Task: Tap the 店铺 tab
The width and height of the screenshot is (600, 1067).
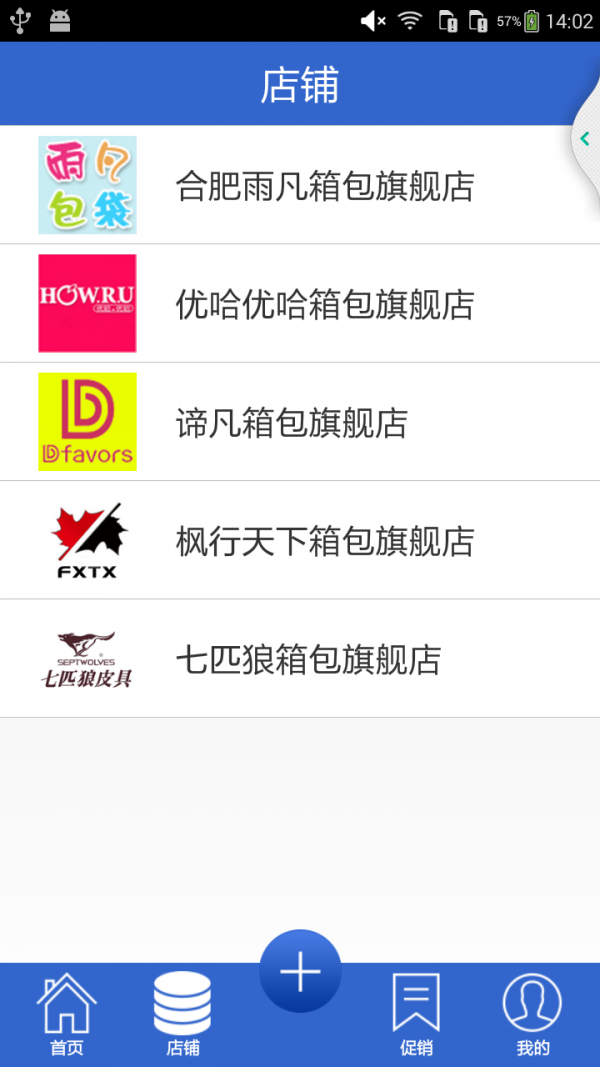Action: (182, 1015)
